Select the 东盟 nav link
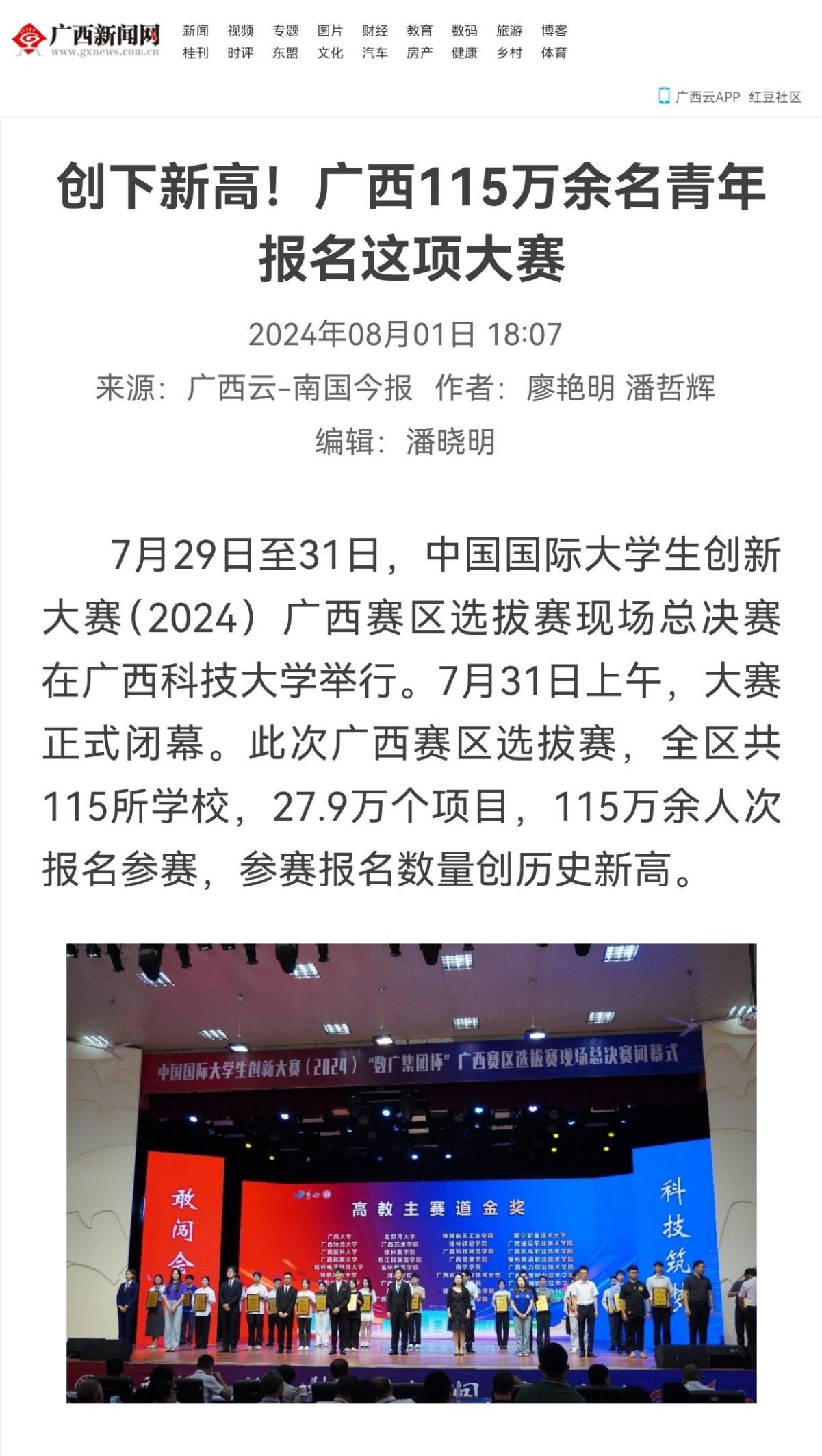 pyautogui.click(x=285, y=53)
